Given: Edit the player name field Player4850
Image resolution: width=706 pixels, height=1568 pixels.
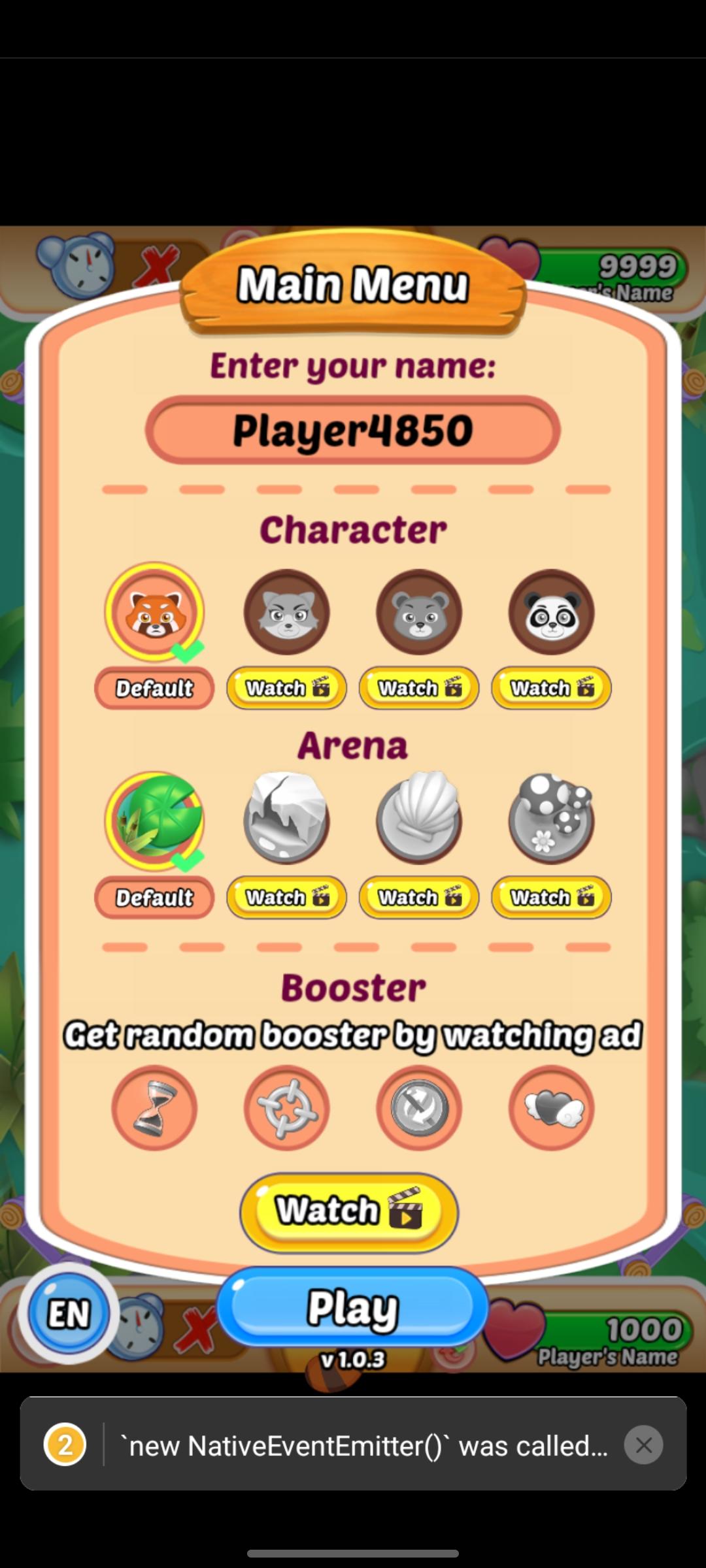Looking at the screenshot, I should click(353, 431).
